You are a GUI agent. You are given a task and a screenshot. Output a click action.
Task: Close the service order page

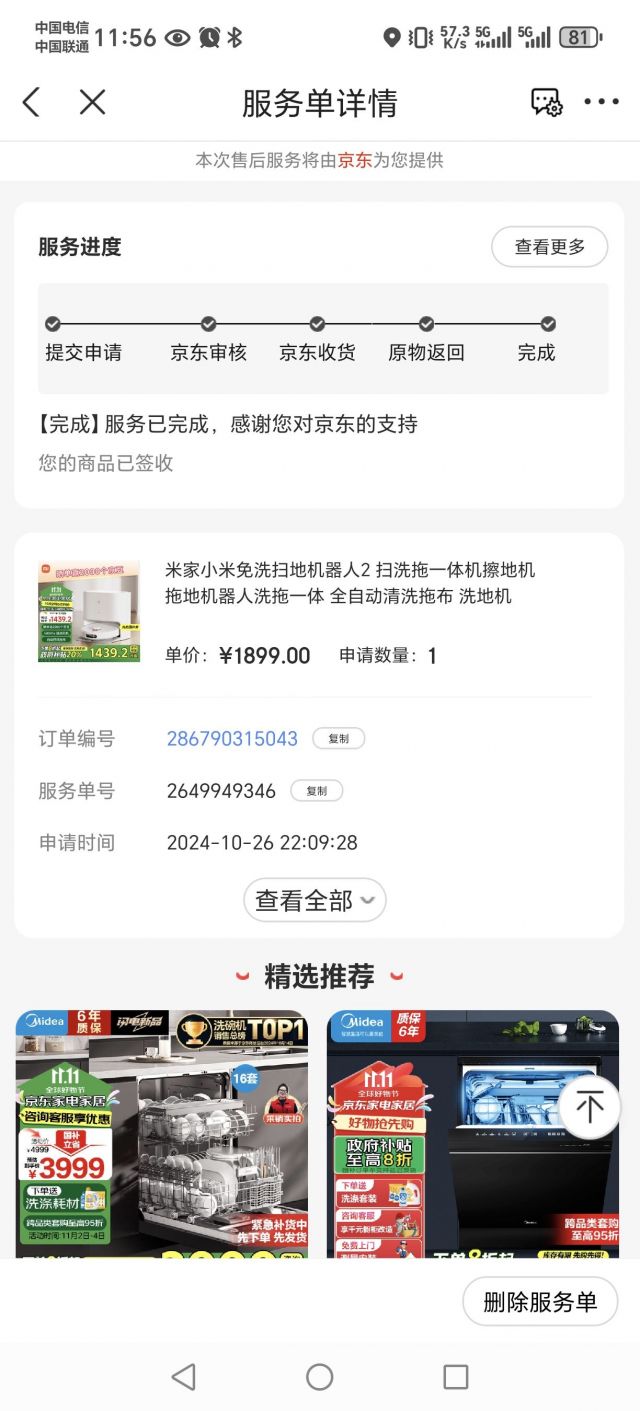pos(92,102)
